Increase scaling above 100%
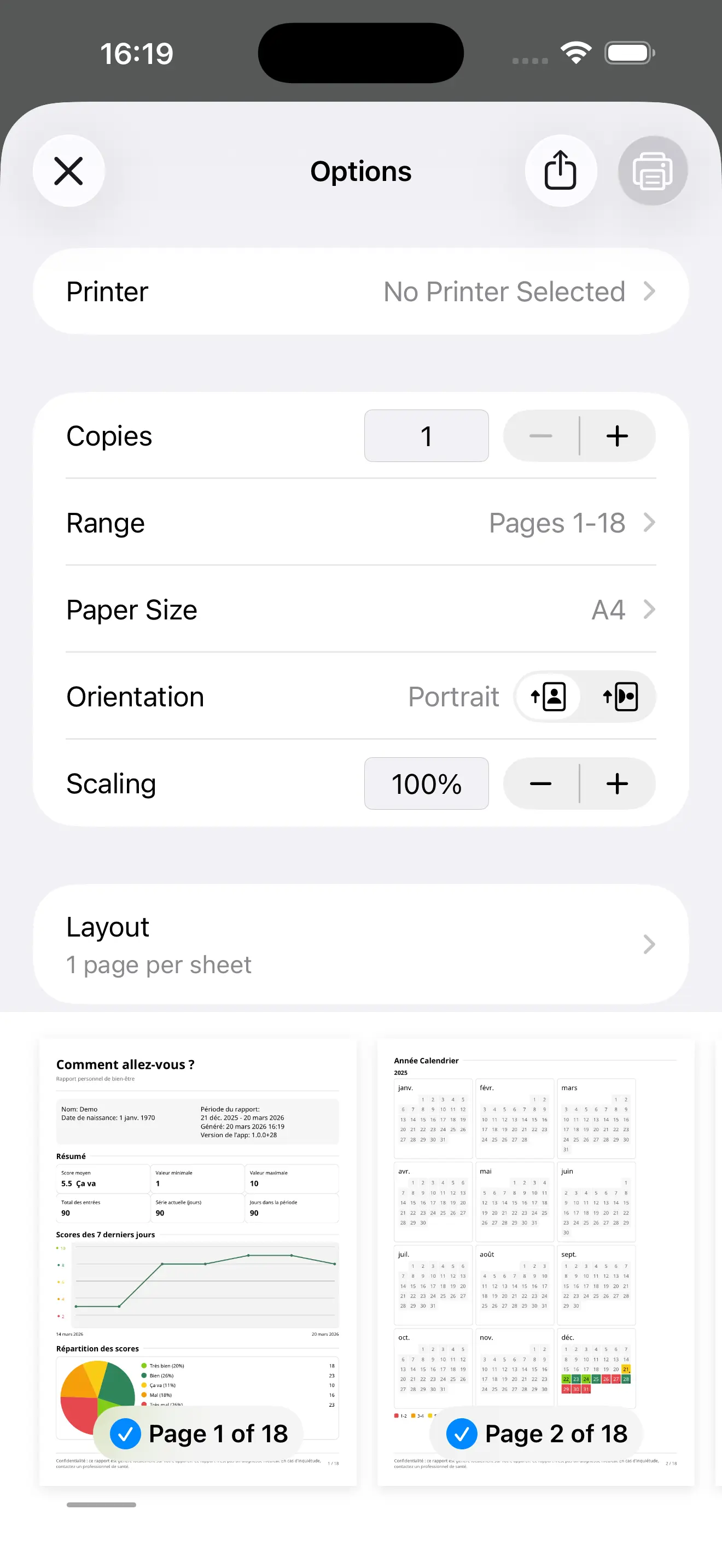Viewport: 722px width, 1568px height. [616, 784]
